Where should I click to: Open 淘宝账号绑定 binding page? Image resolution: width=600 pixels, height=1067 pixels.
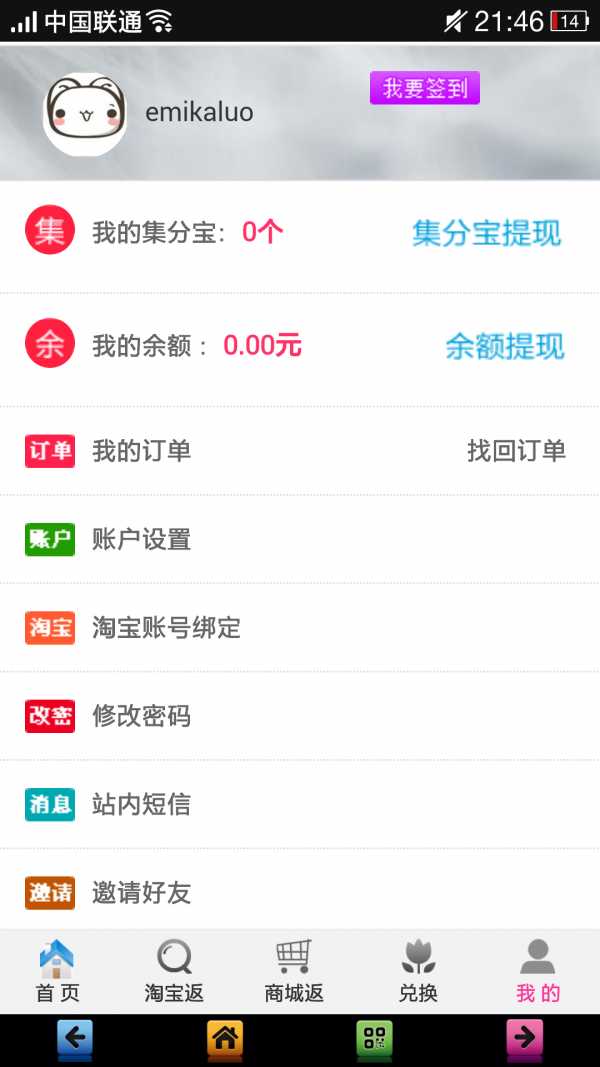click(x=166, y=628)
